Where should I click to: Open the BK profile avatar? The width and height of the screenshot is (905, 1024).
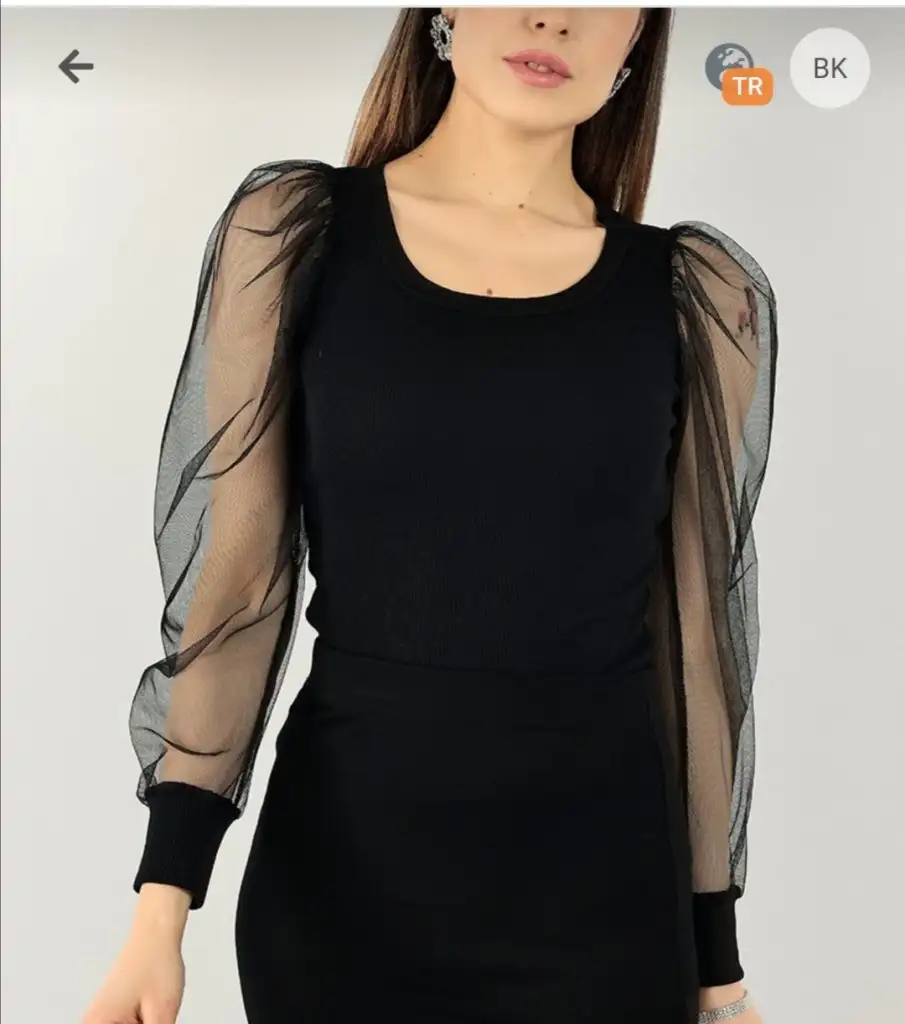(x=829, y=68)
